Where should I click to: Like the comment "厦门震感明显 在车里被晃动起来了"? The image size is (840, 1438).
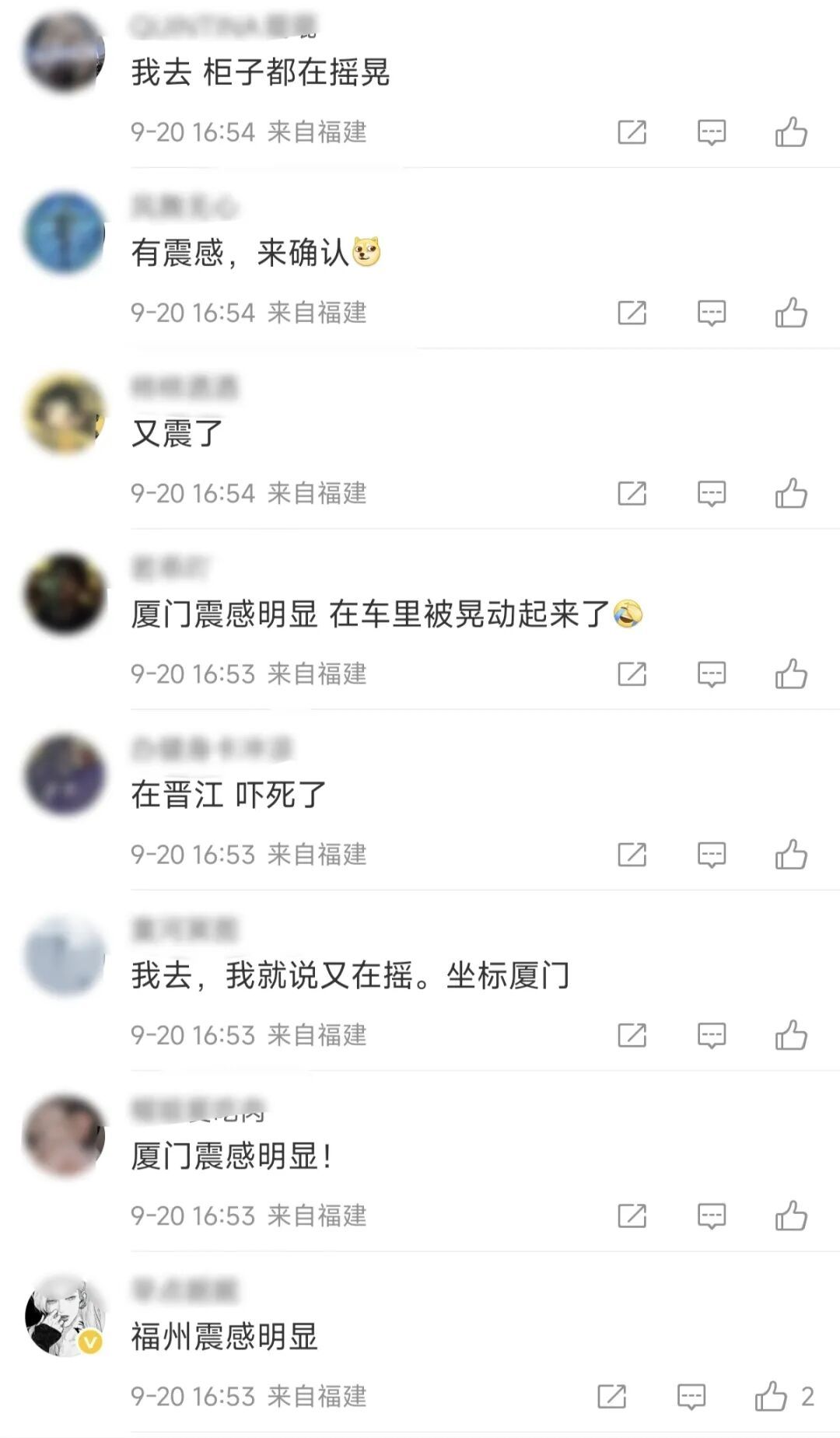tap(791, 674)
